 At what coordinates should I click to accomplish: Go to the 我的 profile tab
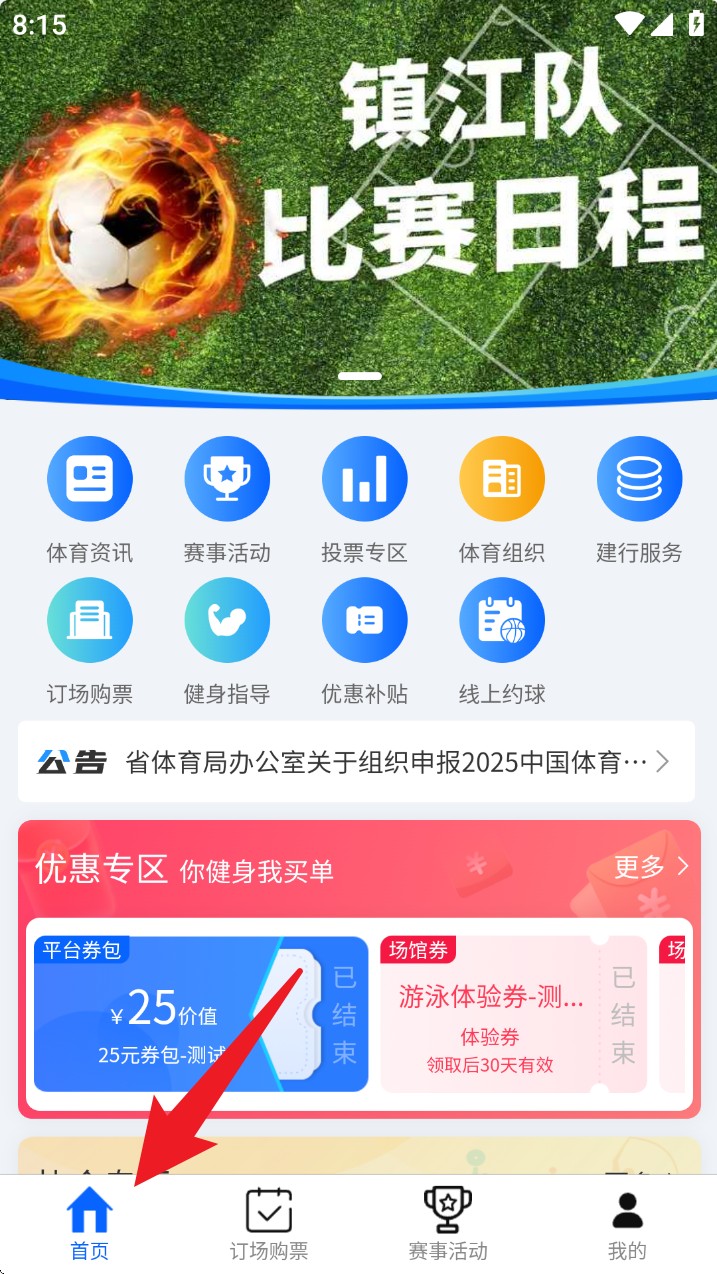point(627,1223)
